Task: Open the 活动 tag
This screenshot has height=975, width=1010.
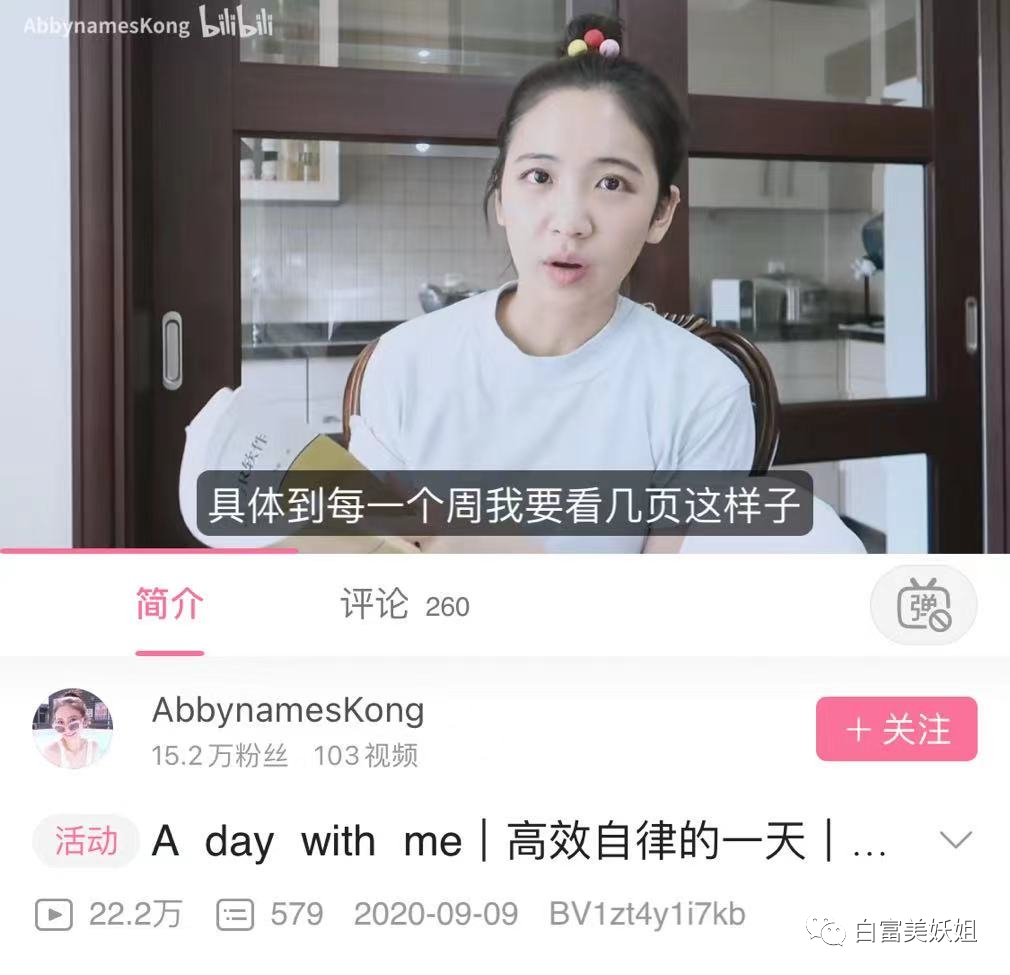Action: pos(86,841)
